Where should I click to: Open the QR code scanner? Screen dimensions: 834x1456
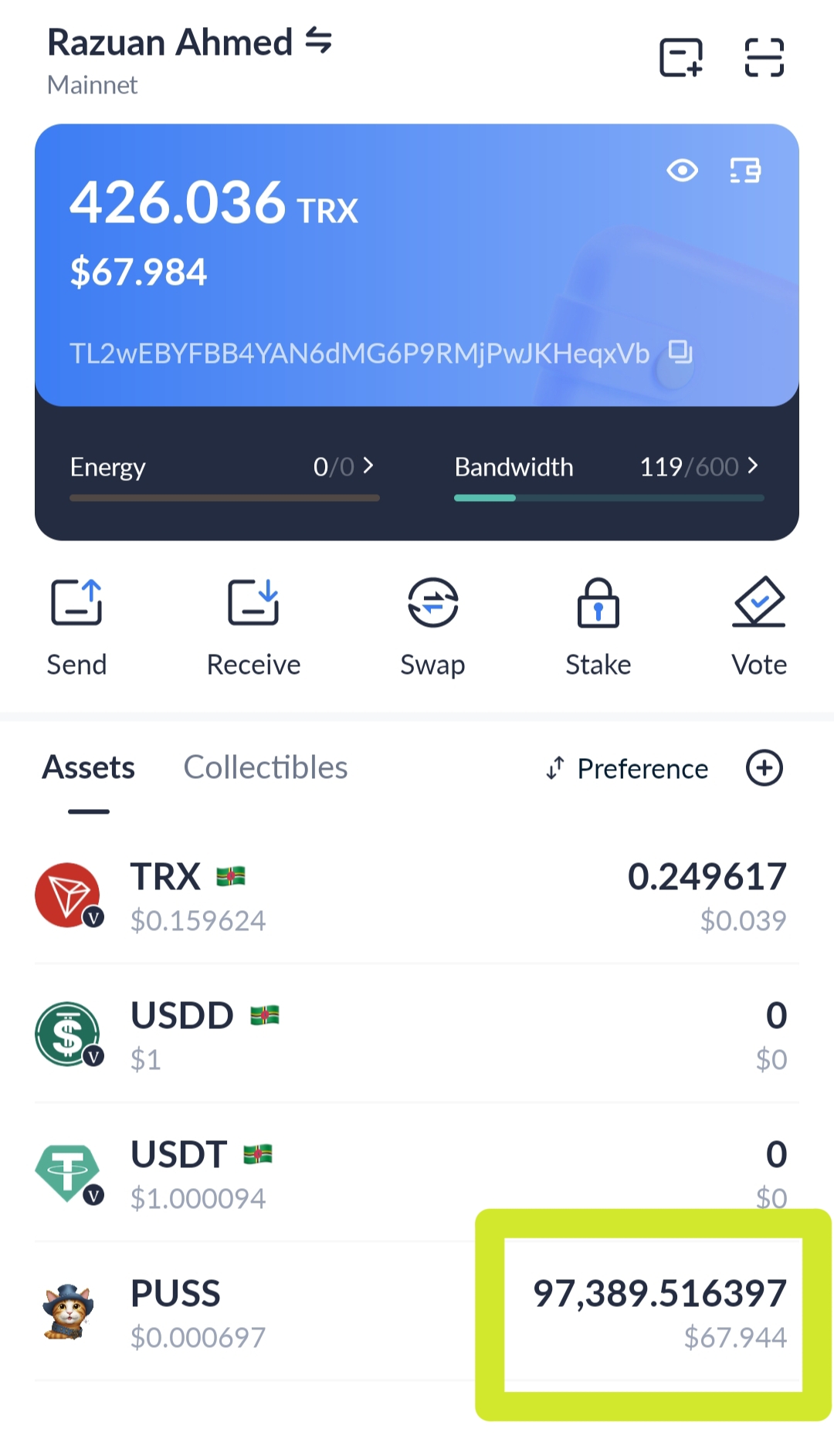[764, 58]
